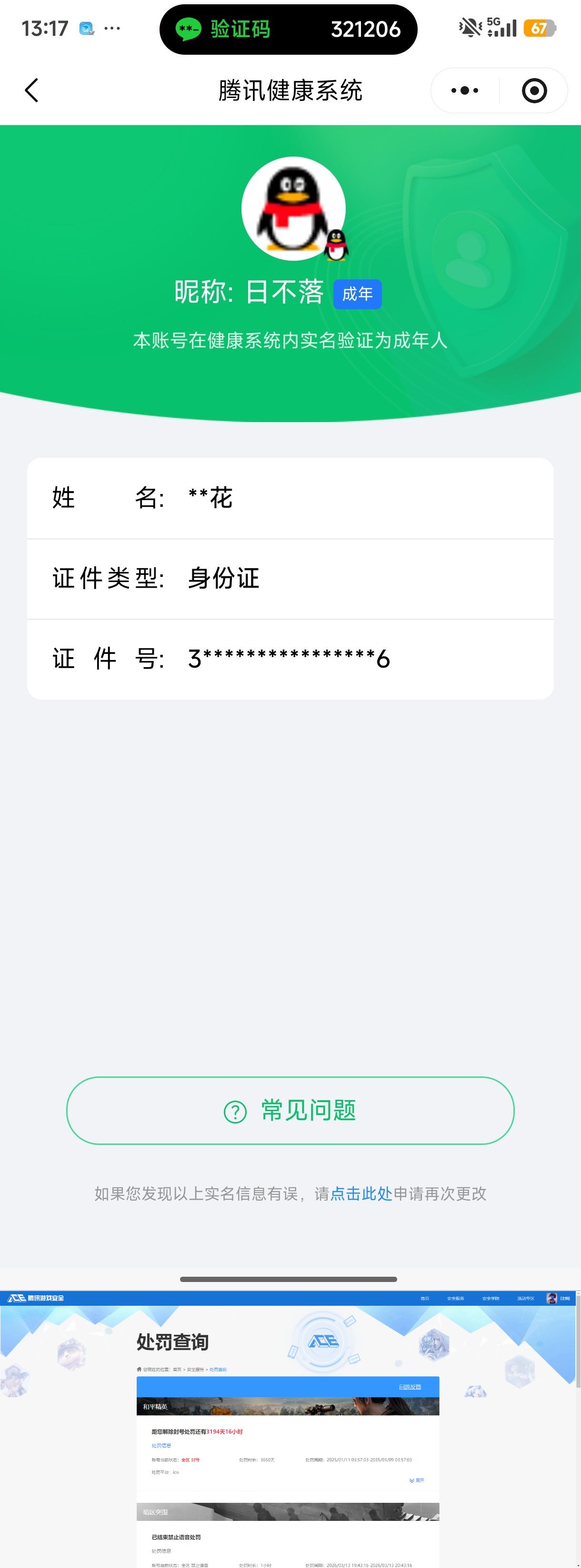Tap the back arrow icon
The width and height of the screenshot is (581, 1568).
pos(31,90)
